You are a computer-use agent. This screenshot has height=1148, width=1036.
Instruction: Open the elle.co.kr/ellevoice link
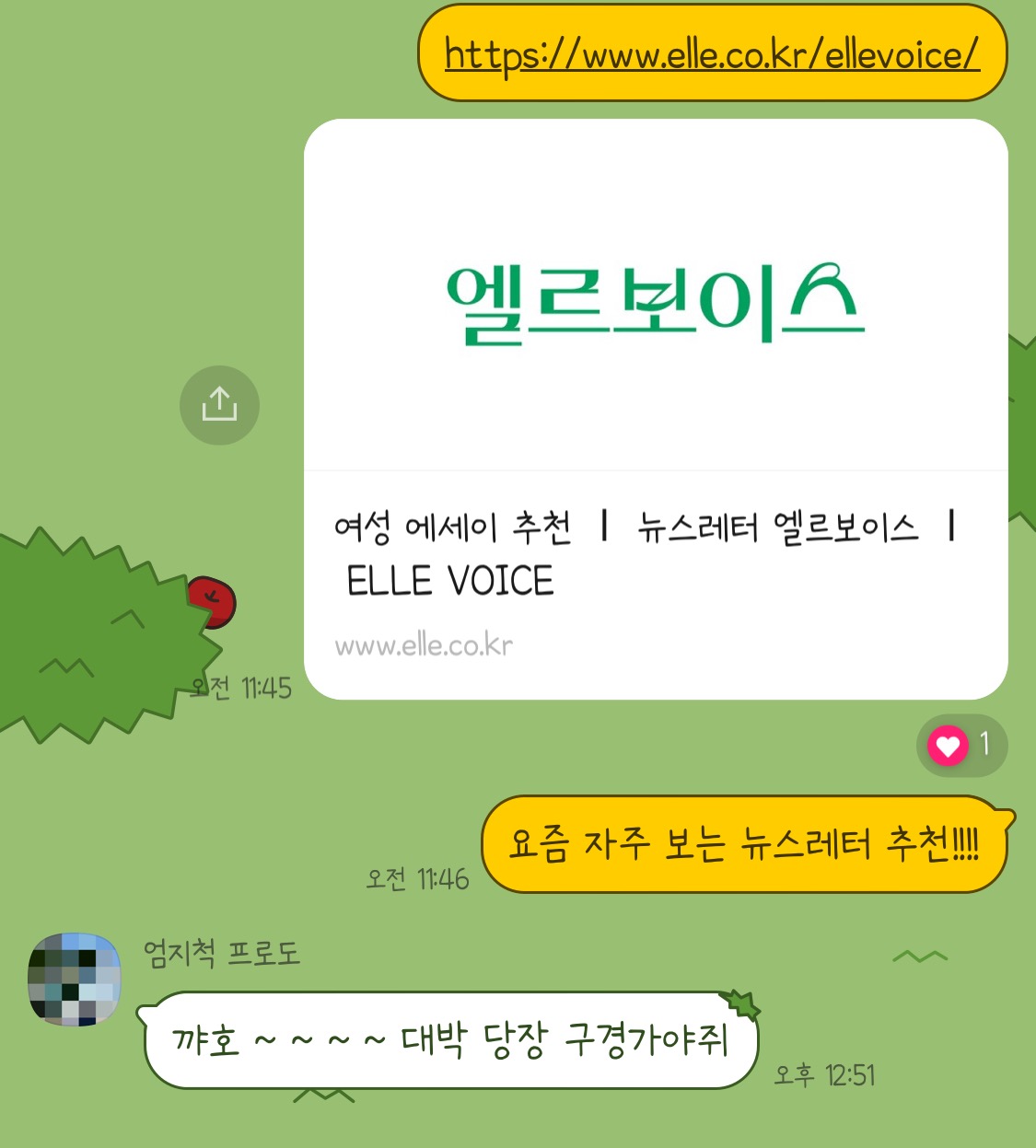[711, 54]
